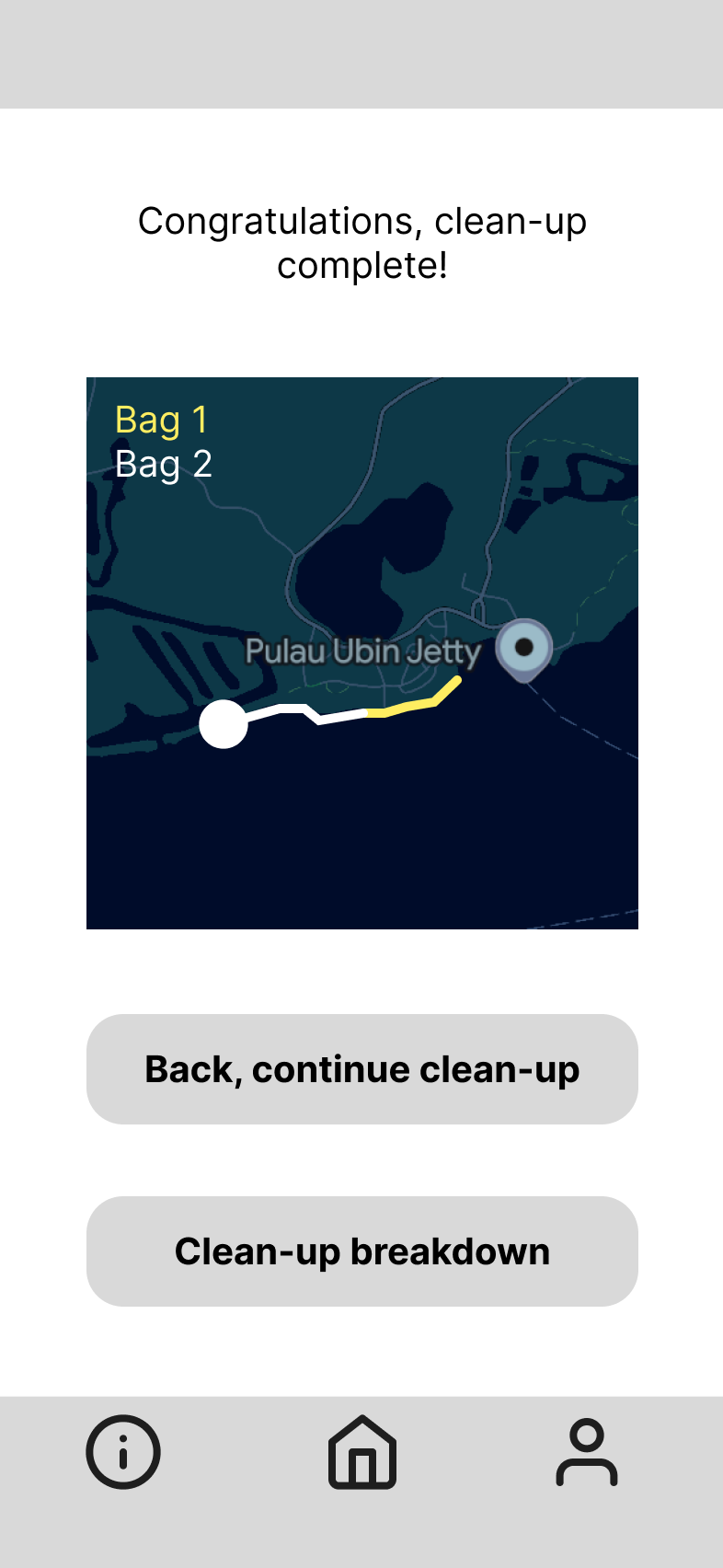The width and height of the screenshot is (723, 1568).
Task: Expand the Clean-up breakdown details
Action: (361, 1251)
